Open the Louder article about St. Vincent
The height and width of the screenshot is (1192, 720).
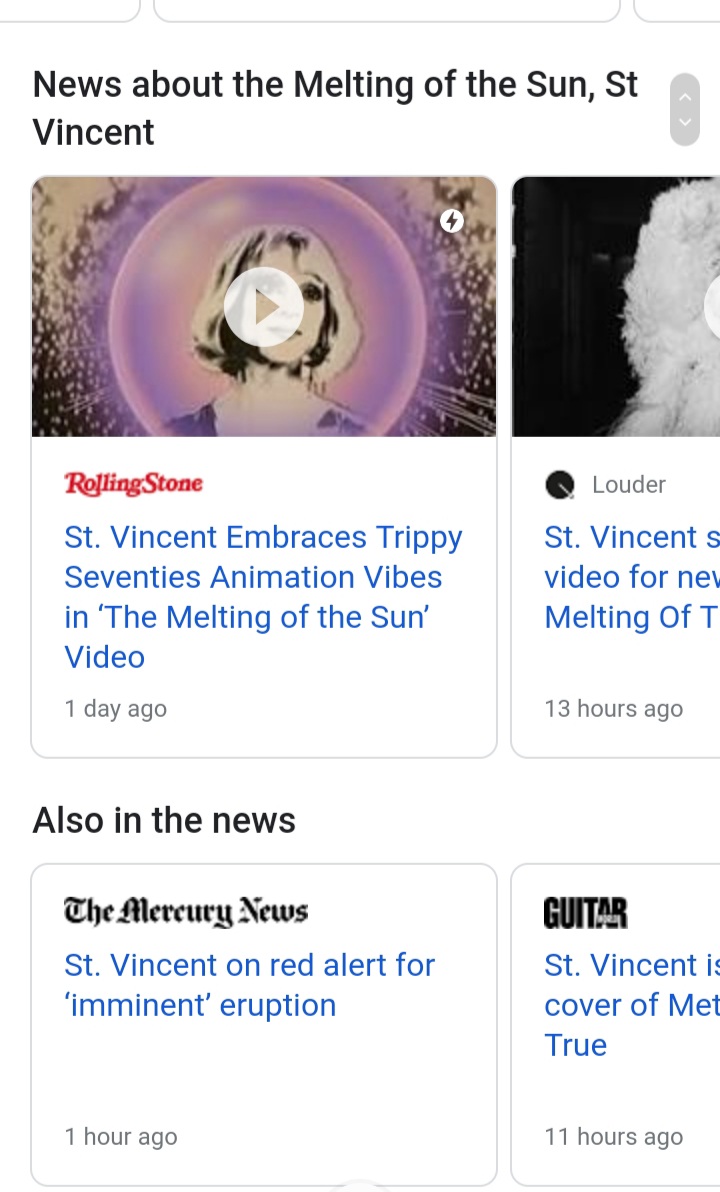pyautogui.click(x=632, y=577)
